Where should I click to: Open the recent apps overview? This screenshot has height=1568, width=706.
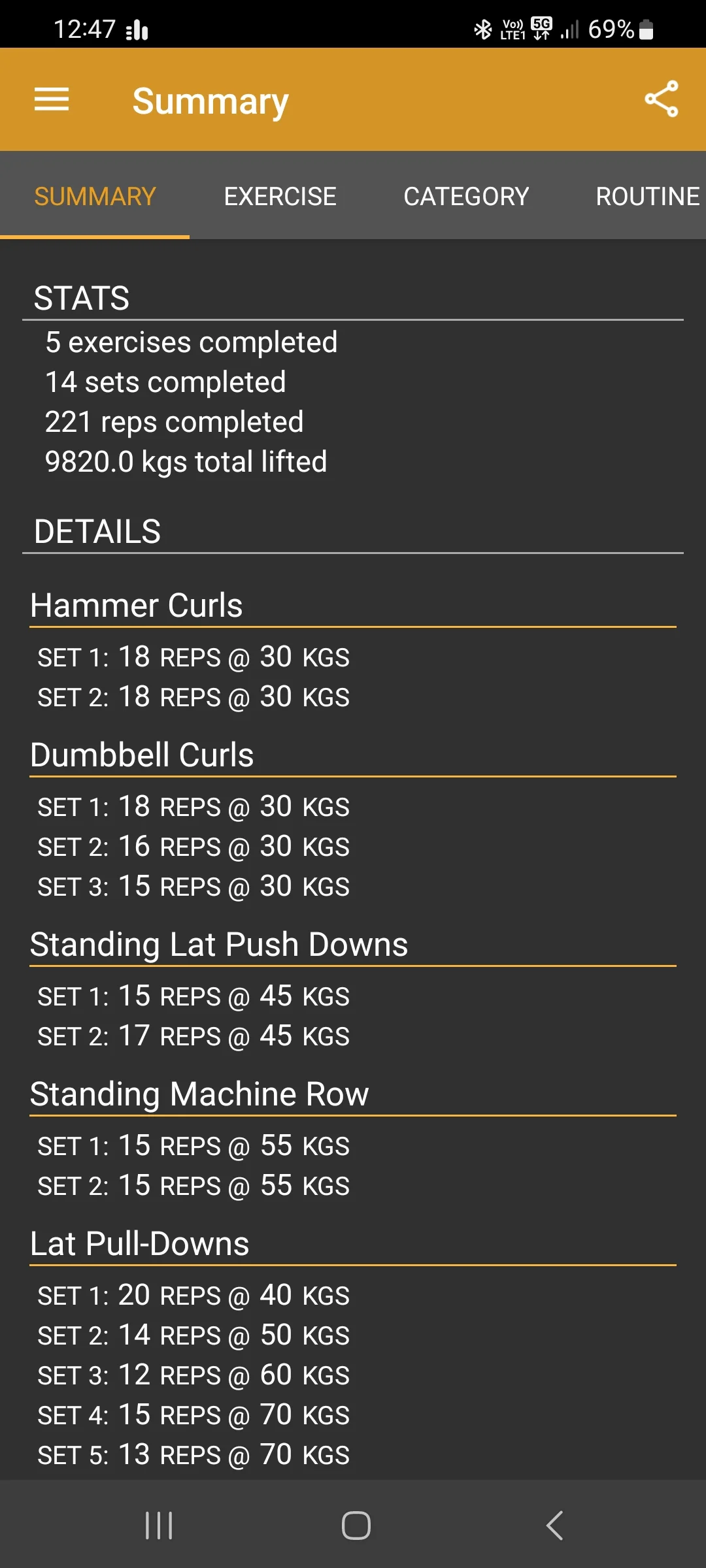(159, 1526)
